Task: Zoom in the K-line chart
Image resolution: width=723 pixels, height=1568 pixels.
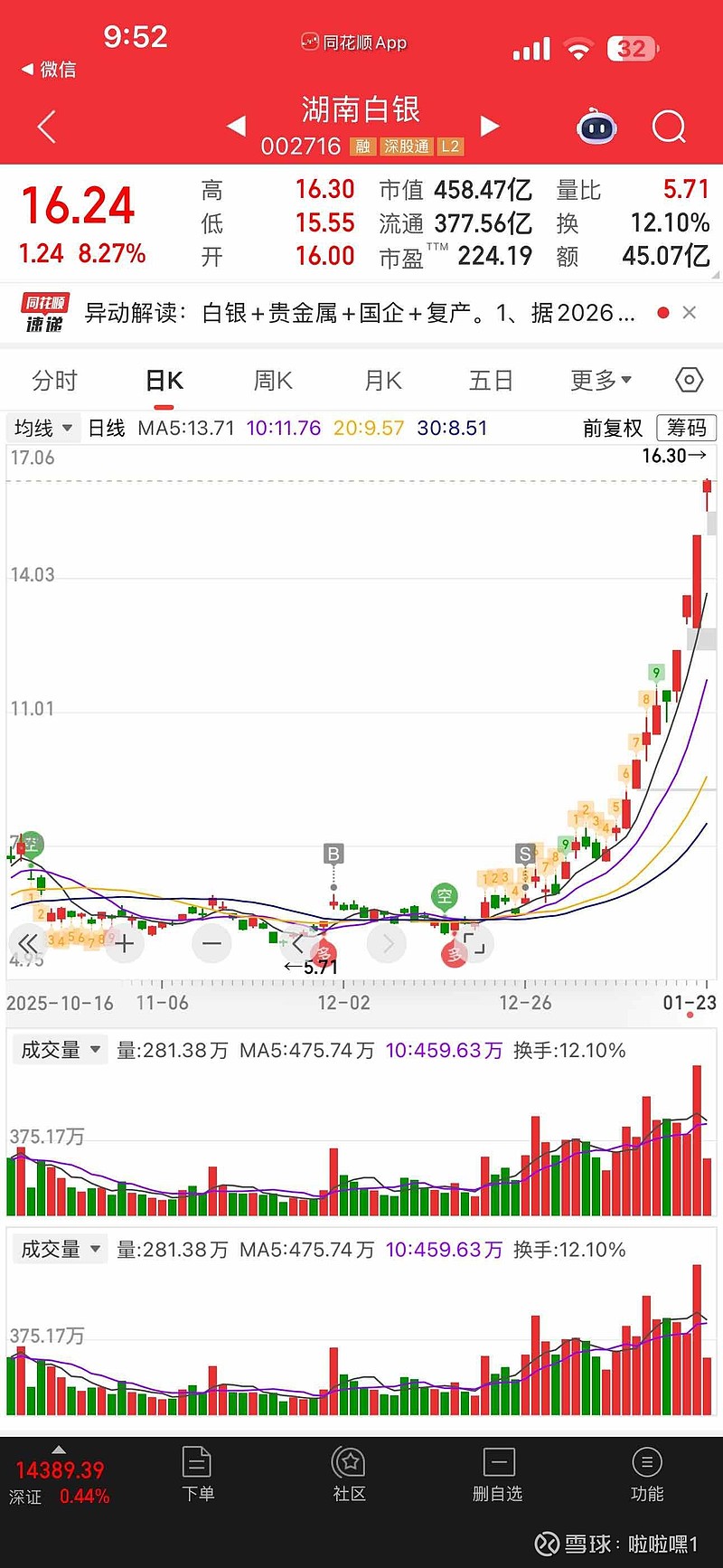Action: pyautogui.click(x=125, y=945)
